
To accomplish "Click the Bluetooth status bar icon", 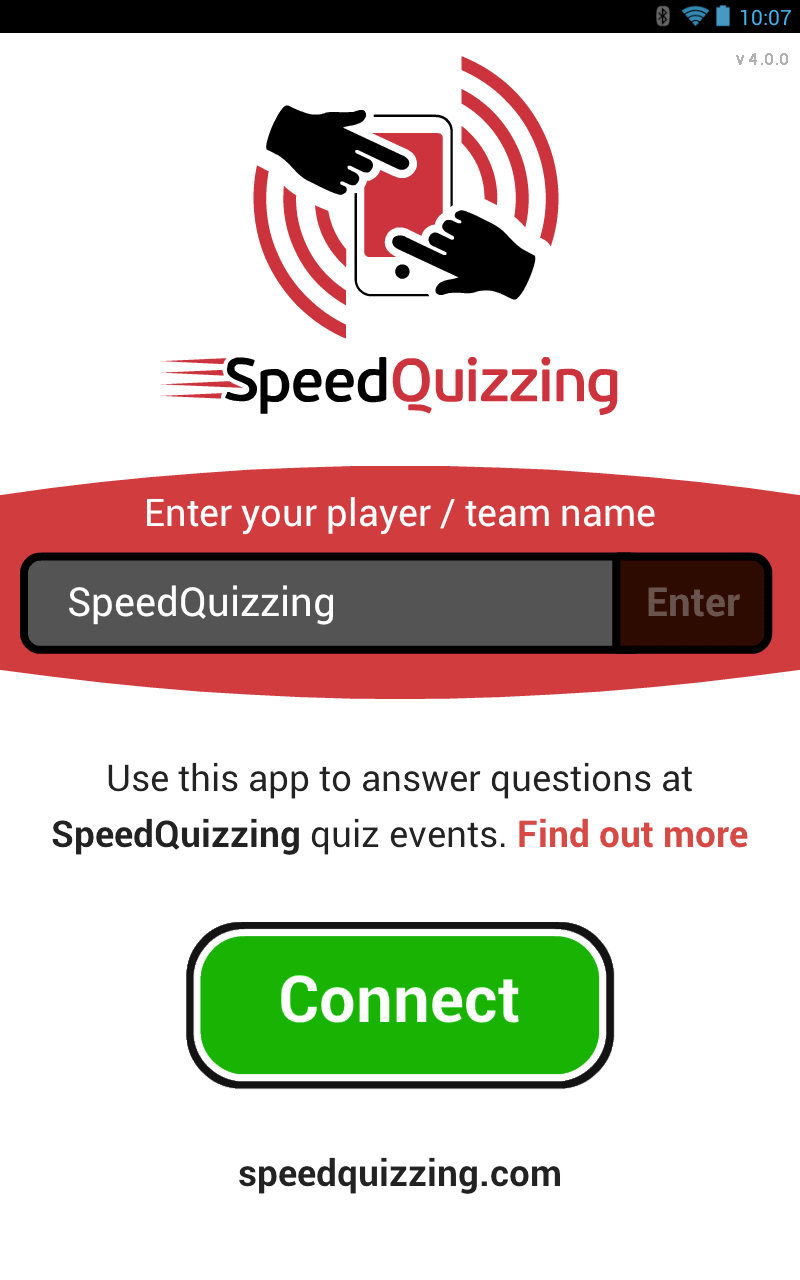I will click(x=663, y=16).
